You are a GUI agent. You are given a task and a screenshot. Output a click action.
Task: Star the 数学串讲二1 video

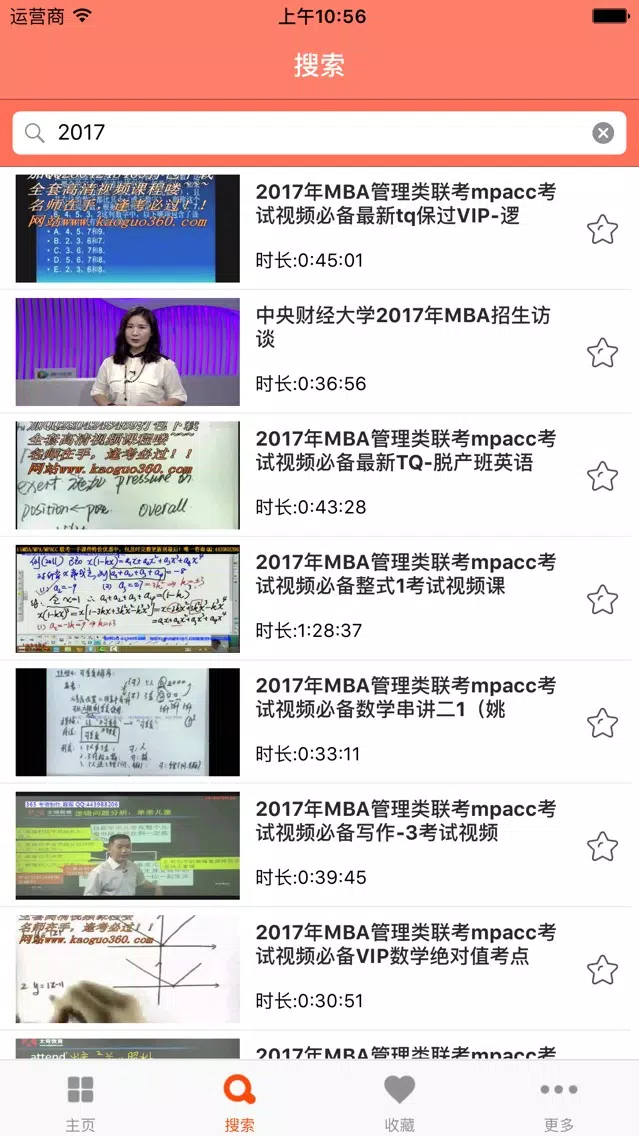click(x=602, y=723)
